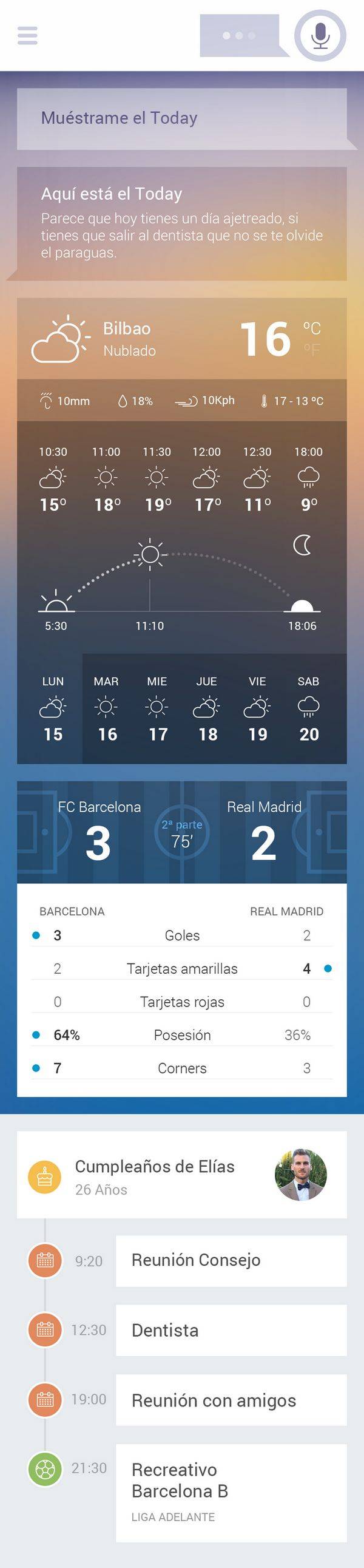
Task: Open the Reunión Consejo event
Action: (x=231, y=1261)
